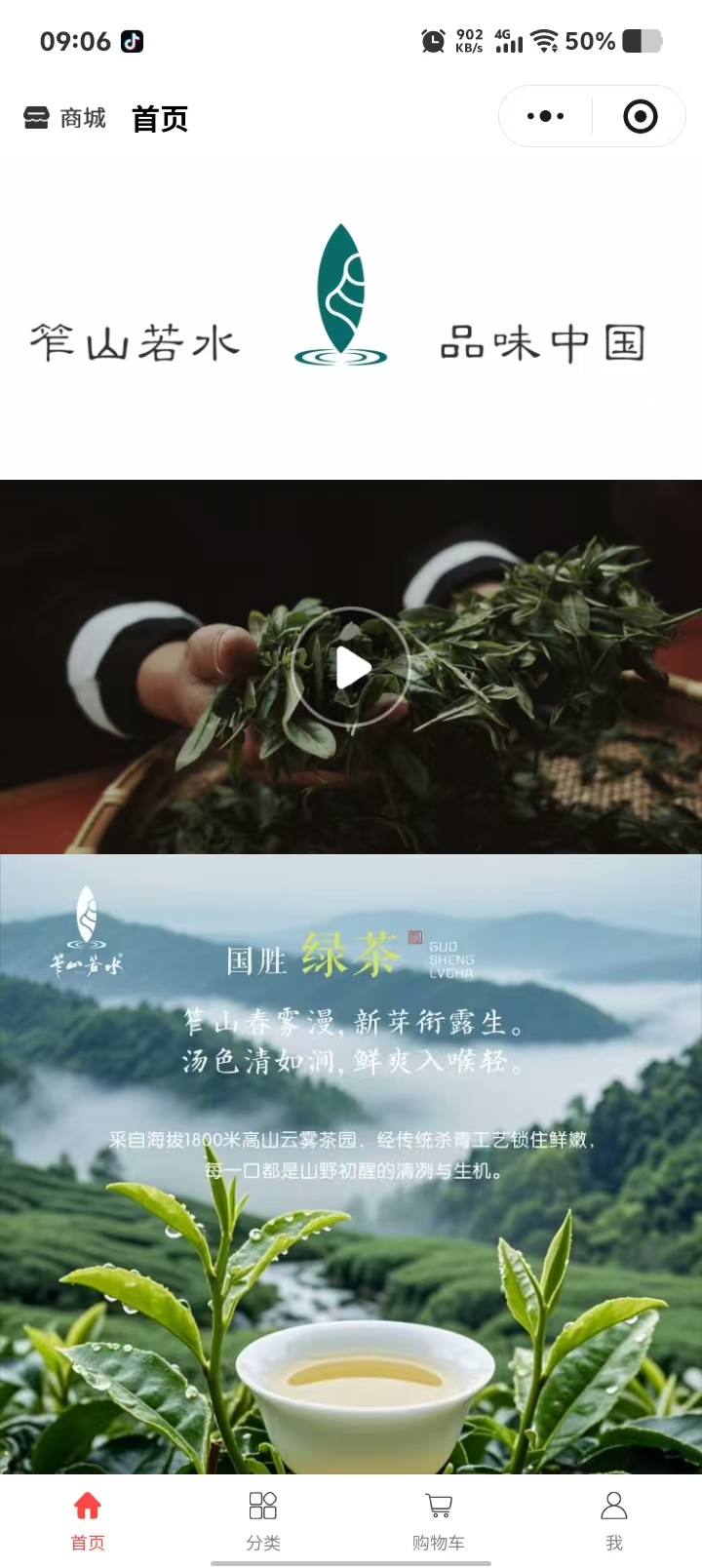The width and height of the screenshot is (702, 1568).
Task: Open the 国胜绿茶 green tea banner
Action: [351, 1160]
